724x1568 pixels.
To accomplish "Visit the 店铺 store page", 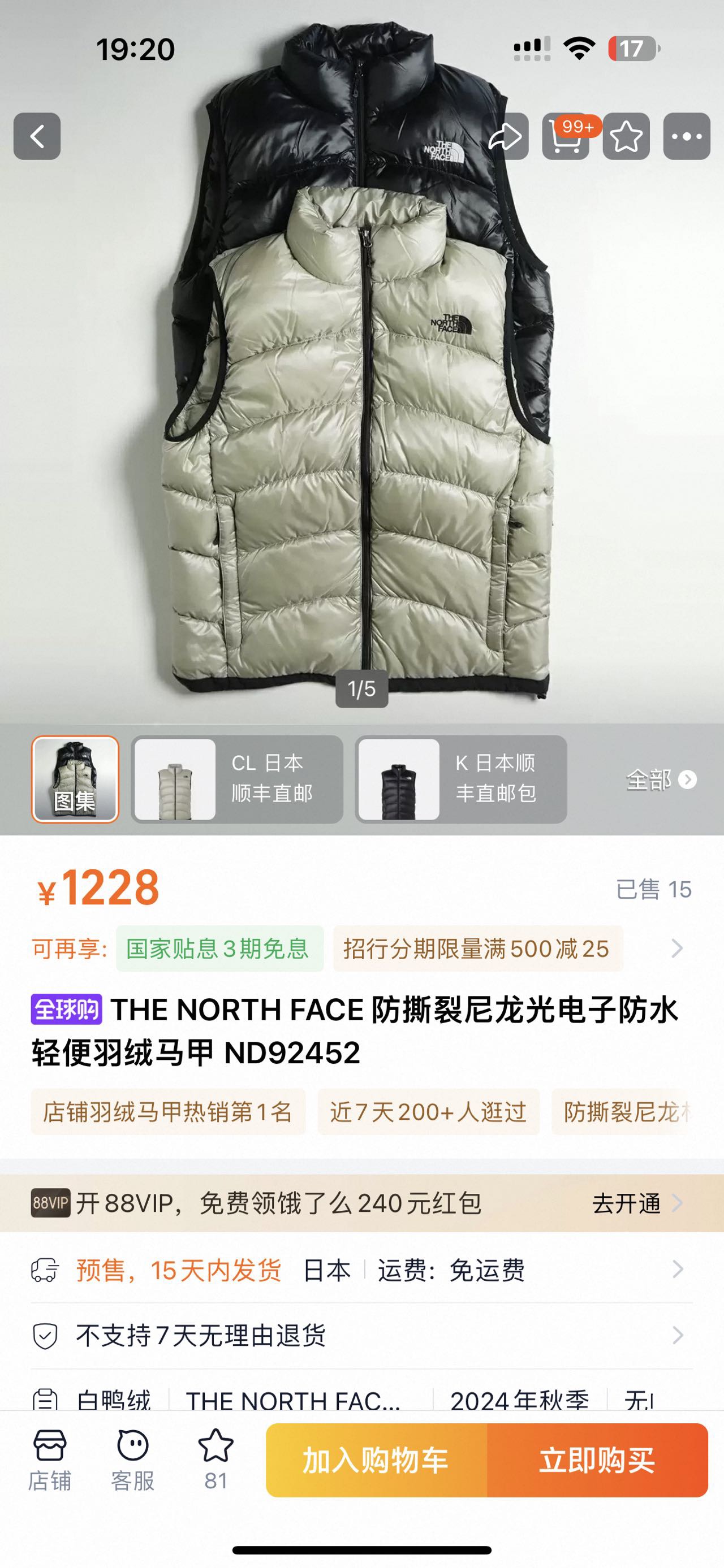I will tap(50, 1459).
